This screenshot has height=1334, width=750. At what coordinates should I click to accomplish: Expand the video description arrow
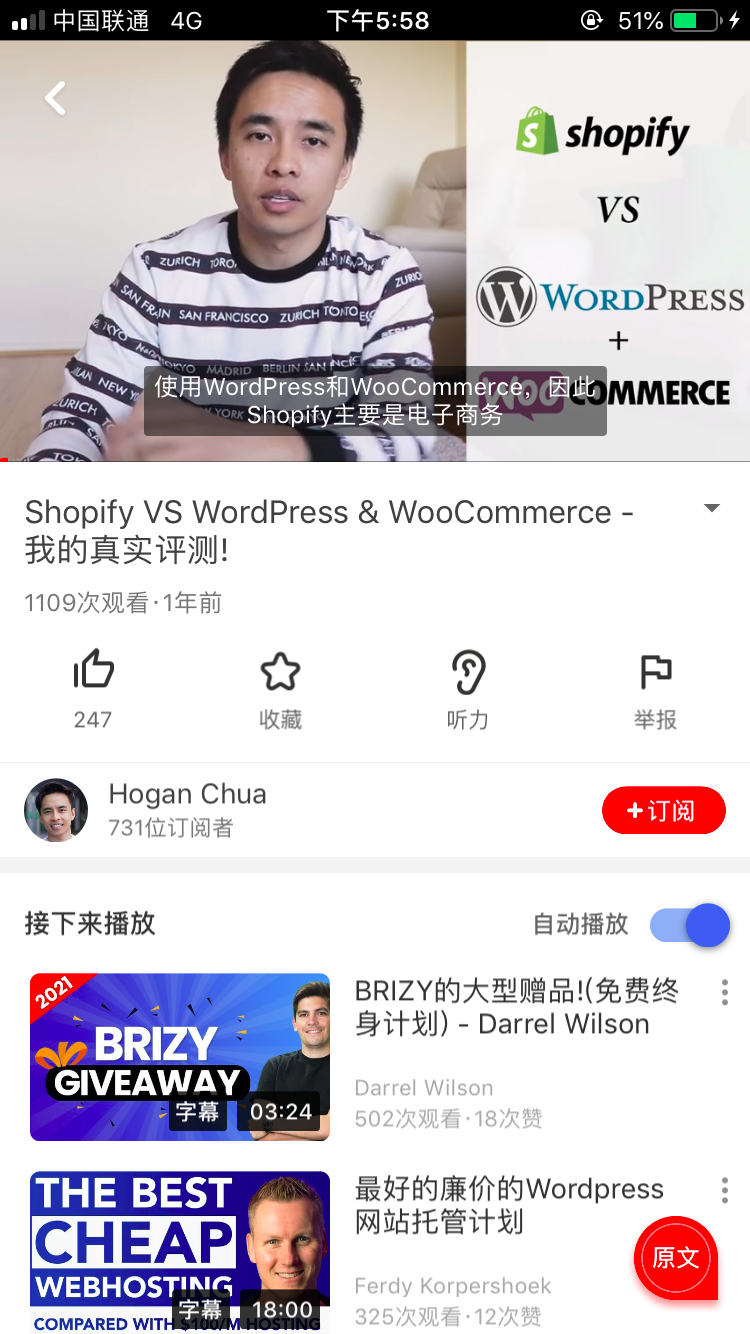click(x=711, y=508)
